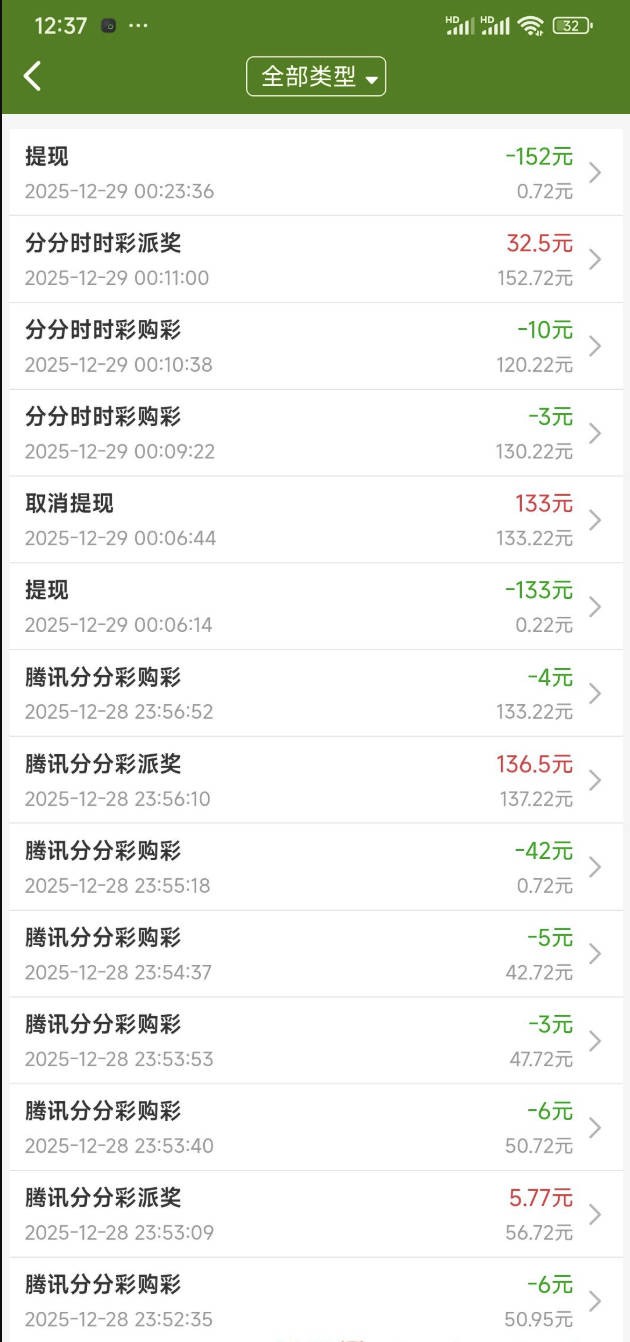Open the -3元 腾讯分分彩购彩 record
Viewport: 630px width, 1342px height.
point(315,1041)
